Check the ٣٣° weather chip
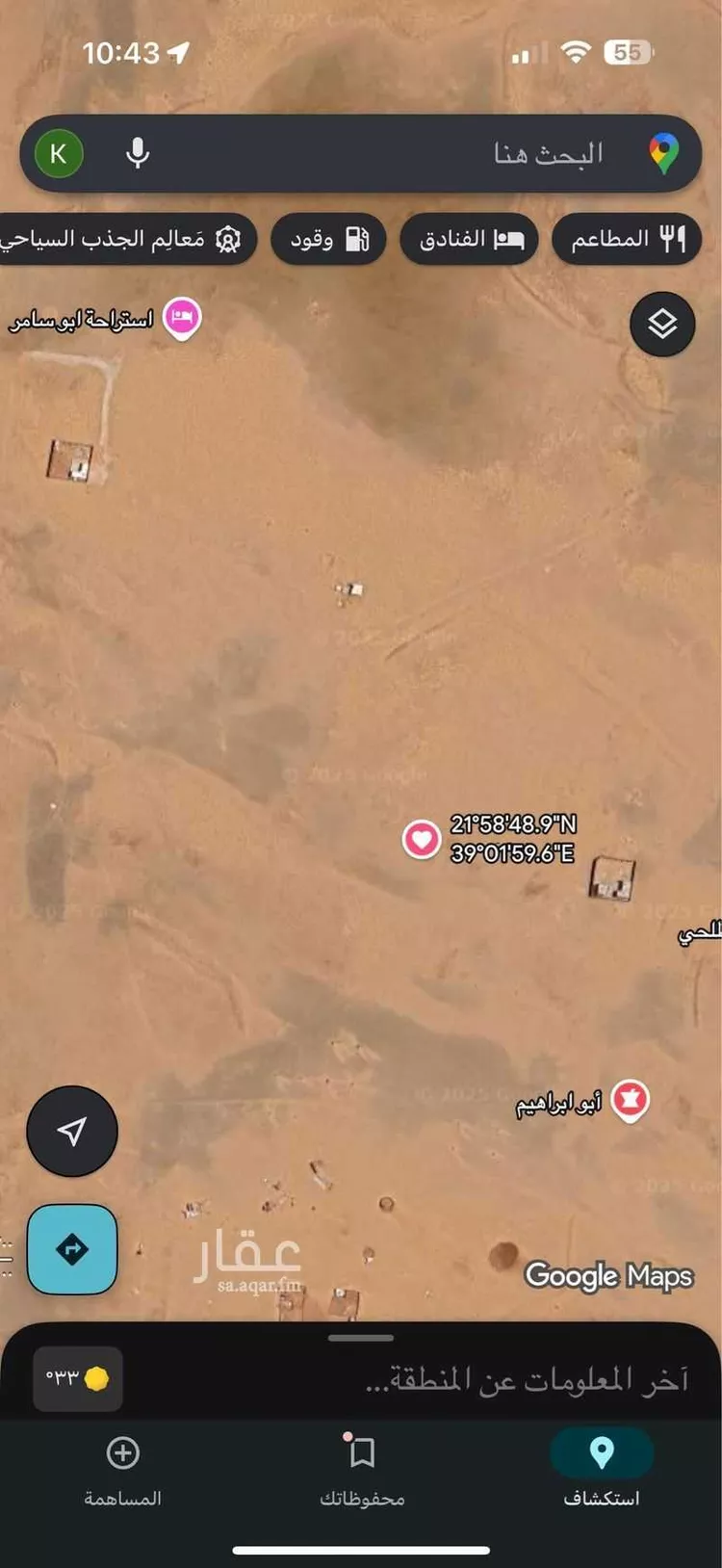722x1568 pixels. [x=78, y=1379]
